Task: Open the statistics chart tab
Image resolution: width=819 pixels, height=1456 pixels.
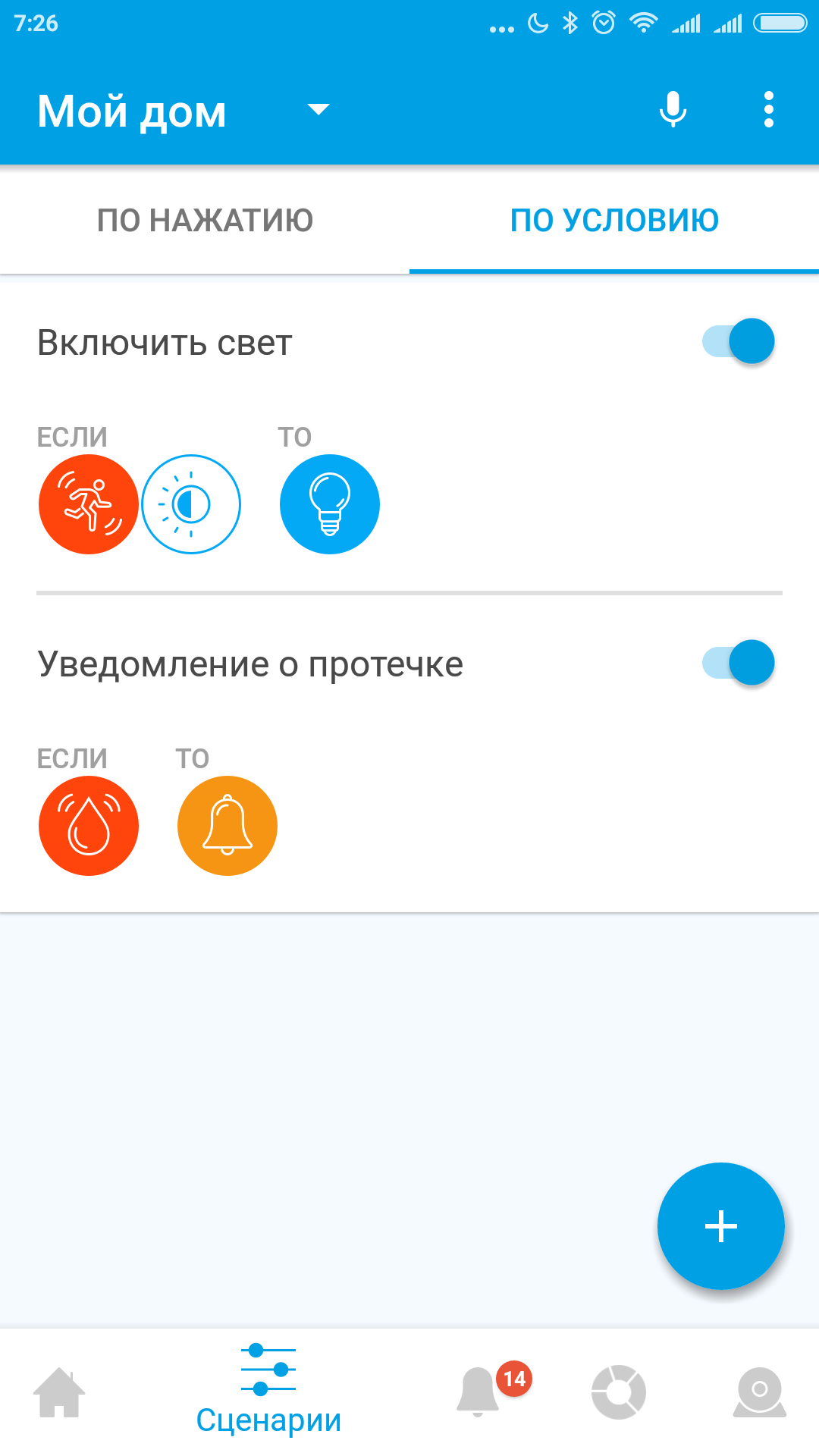Action: pos(619,1392)
